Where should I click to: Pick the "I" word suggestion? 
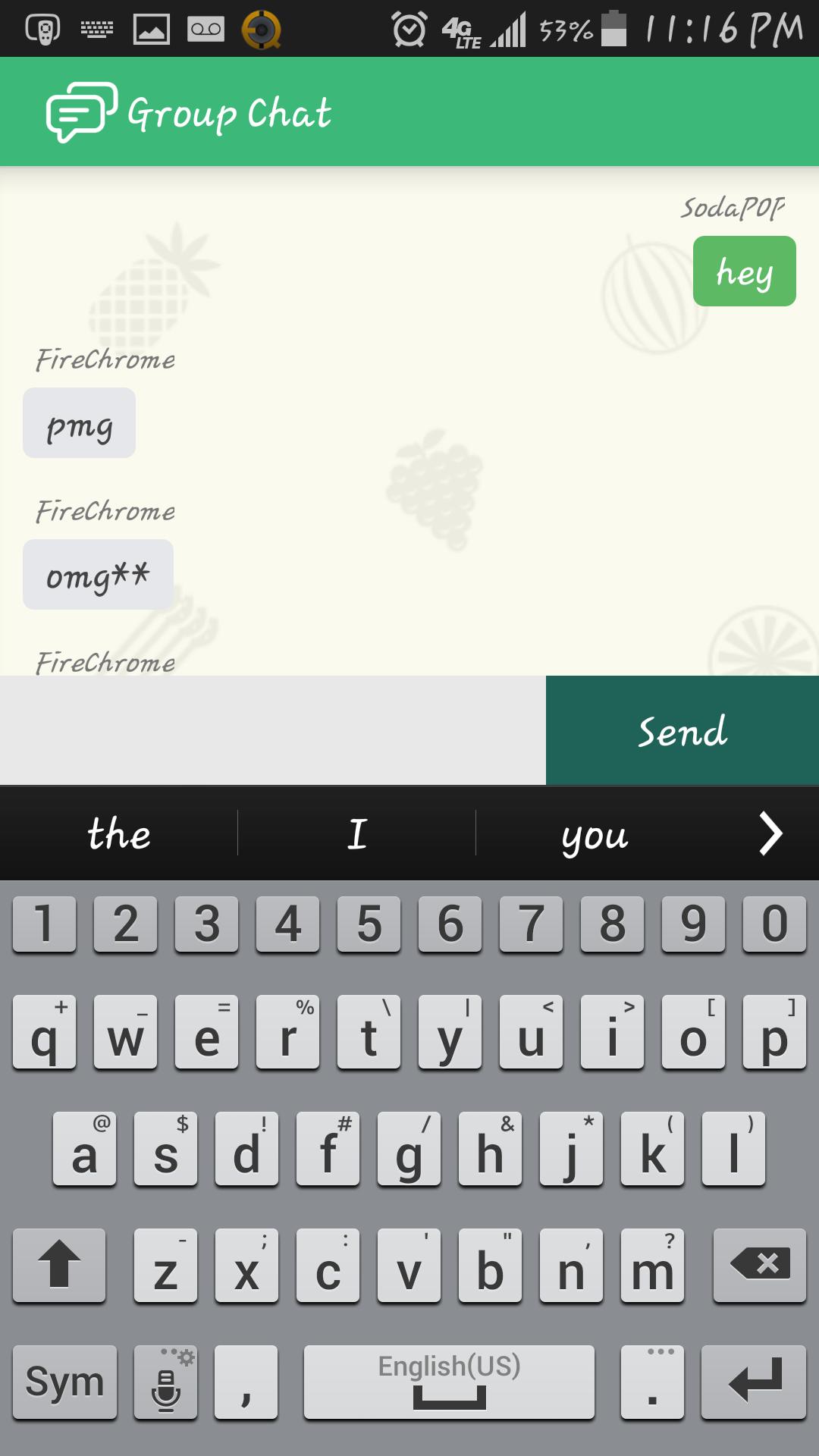pos(357,833)
